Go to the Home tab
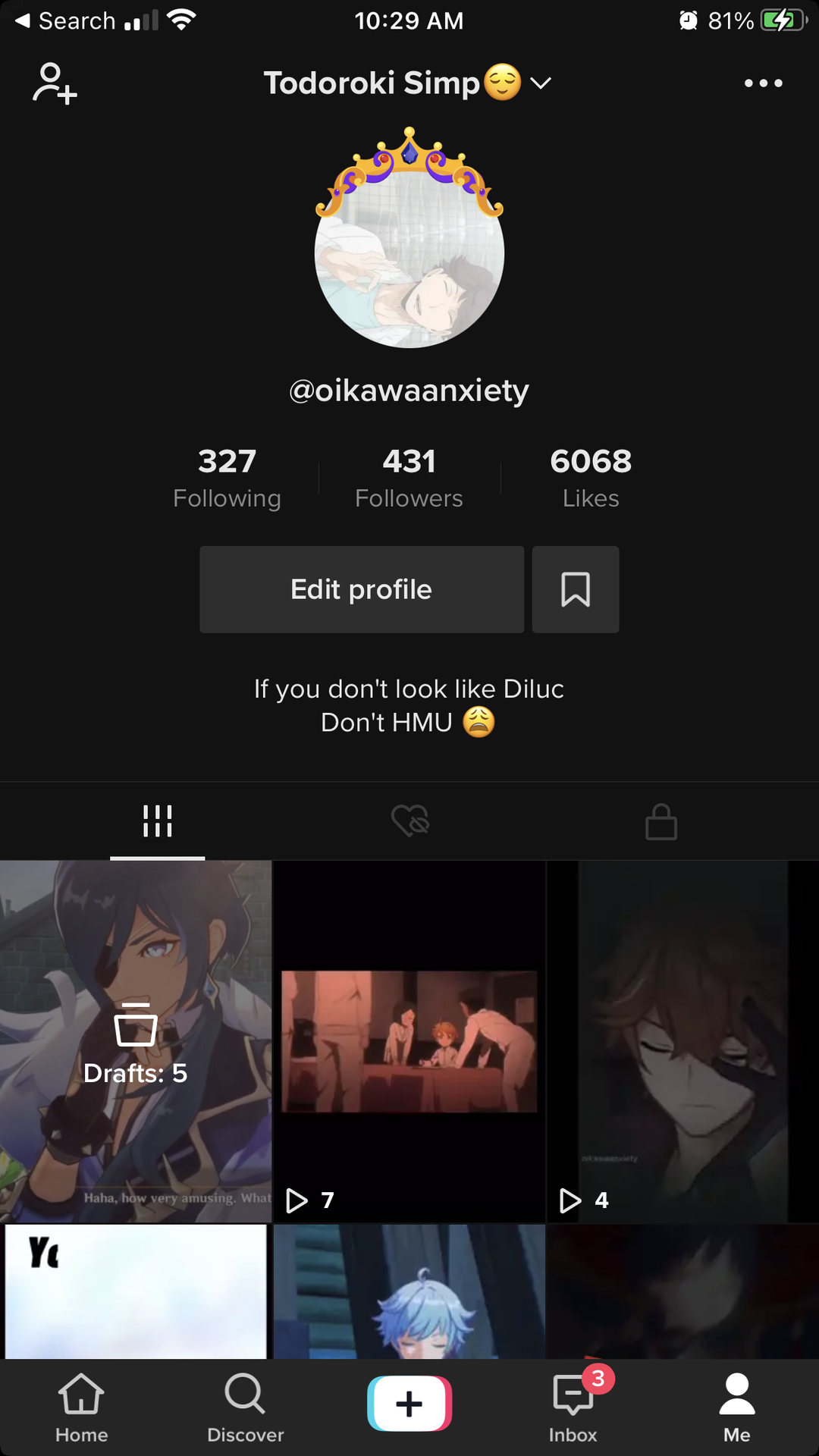 click(x=81, y=1407)
